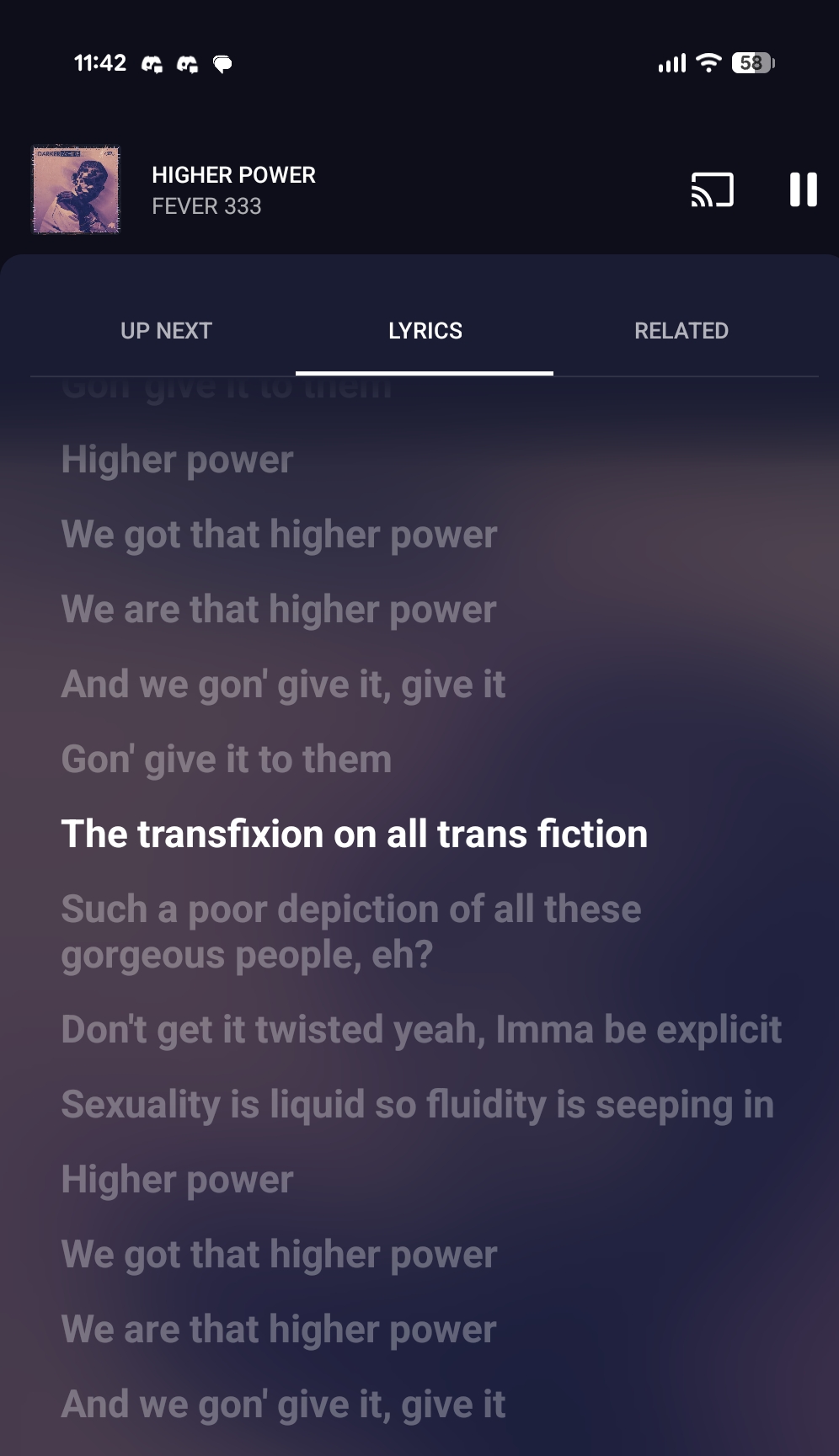Expand the player via Higher Power title
The image size is (839, 1456).
pos(233,175)
